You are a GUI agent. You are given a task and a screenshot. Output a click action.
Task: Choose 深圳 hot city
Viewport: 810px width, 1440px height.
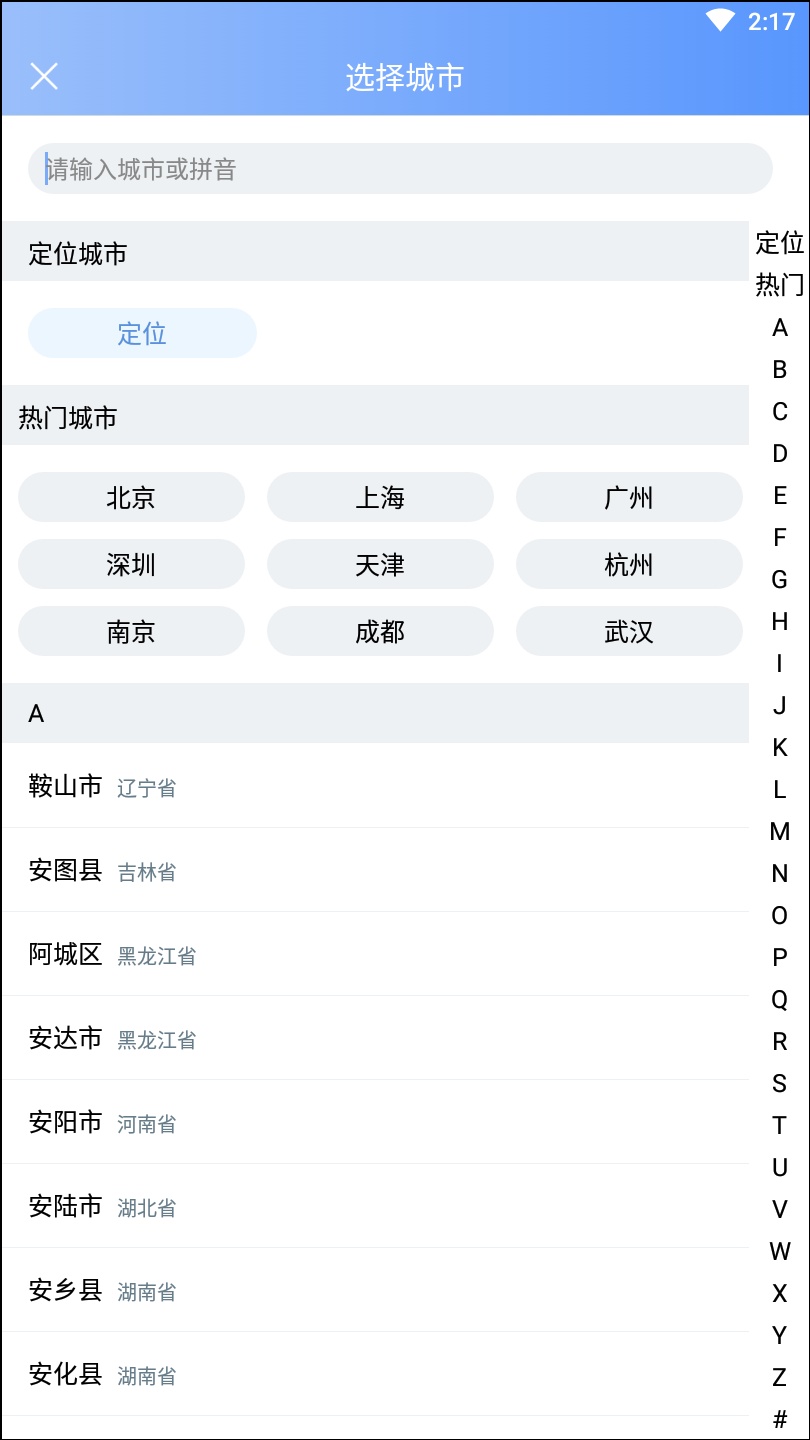[x=131, y=564]
